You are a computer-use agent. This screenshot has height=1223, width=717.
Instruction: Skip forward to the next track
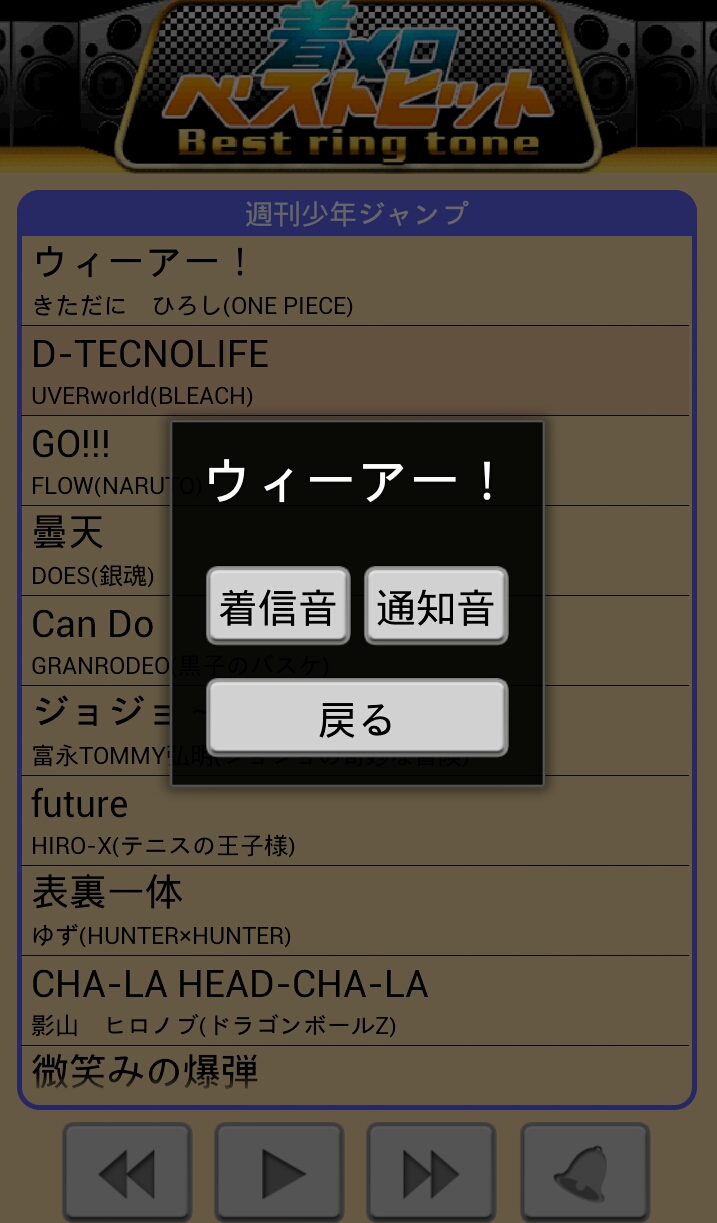pyautogui.click(x=431, y=1172)
